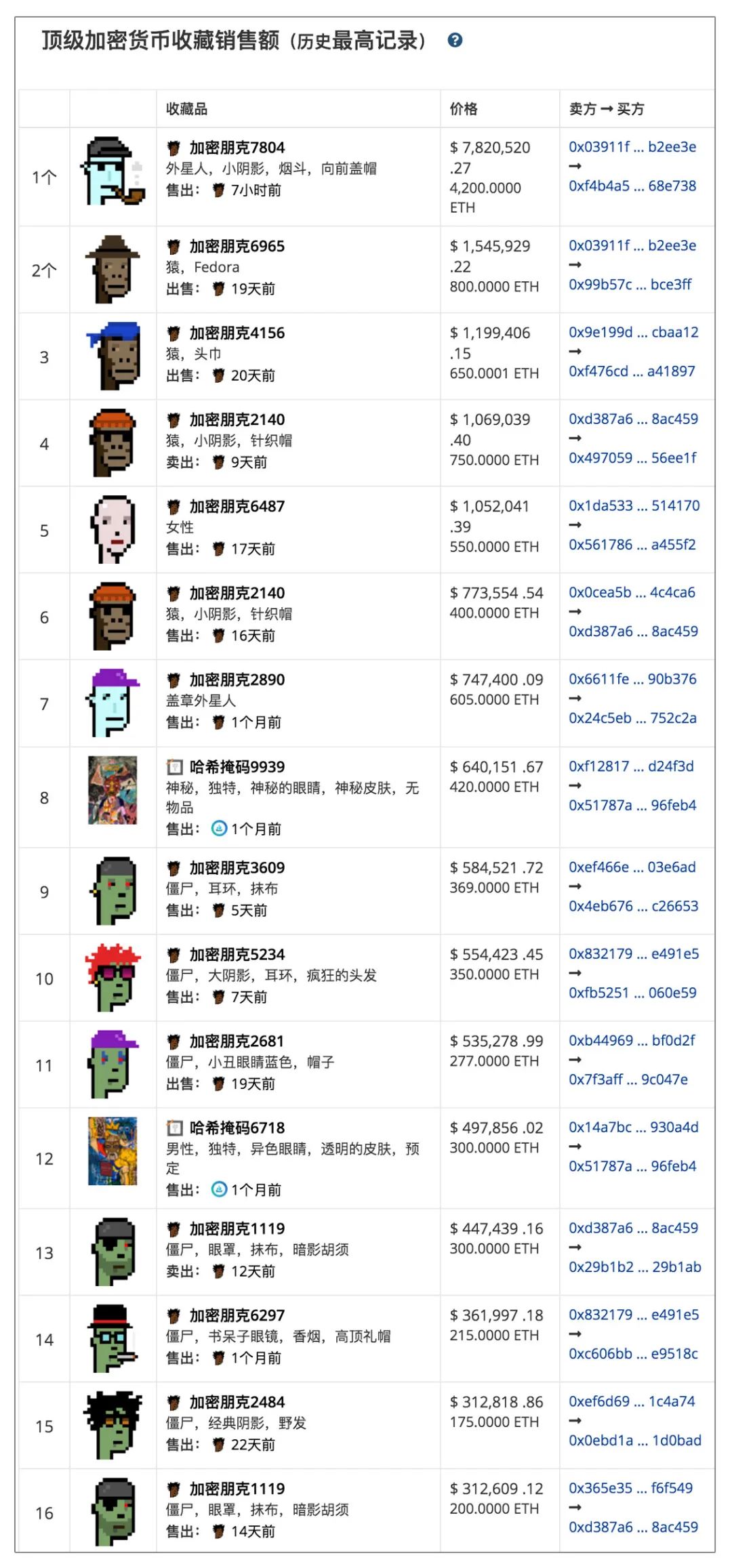The image size is (732, 1568).
Task: Open buyer address 0xfb5251 ... 060e59
Action: click(x=632, y=993)
